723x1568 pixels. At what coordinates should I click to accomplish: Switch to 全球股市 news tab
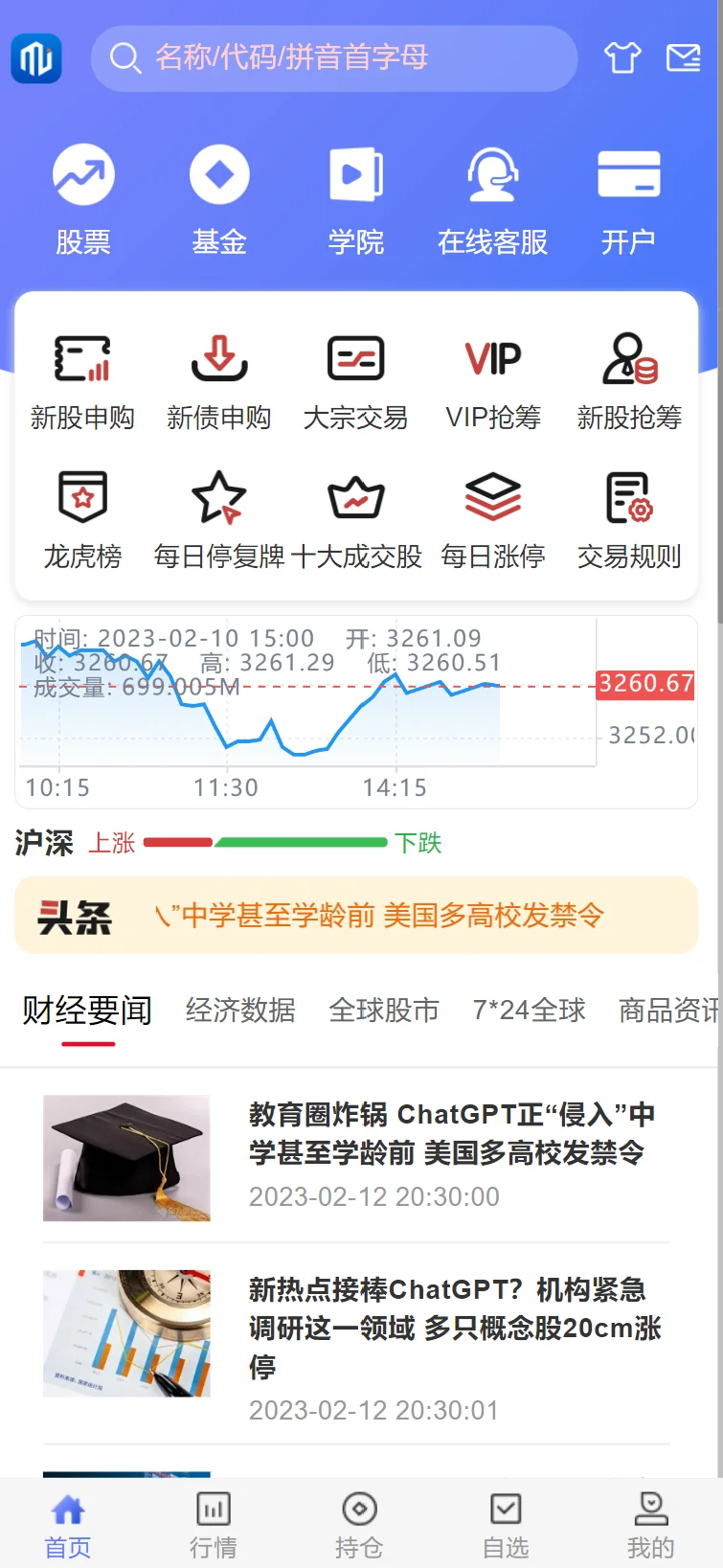coord(384,1010)
